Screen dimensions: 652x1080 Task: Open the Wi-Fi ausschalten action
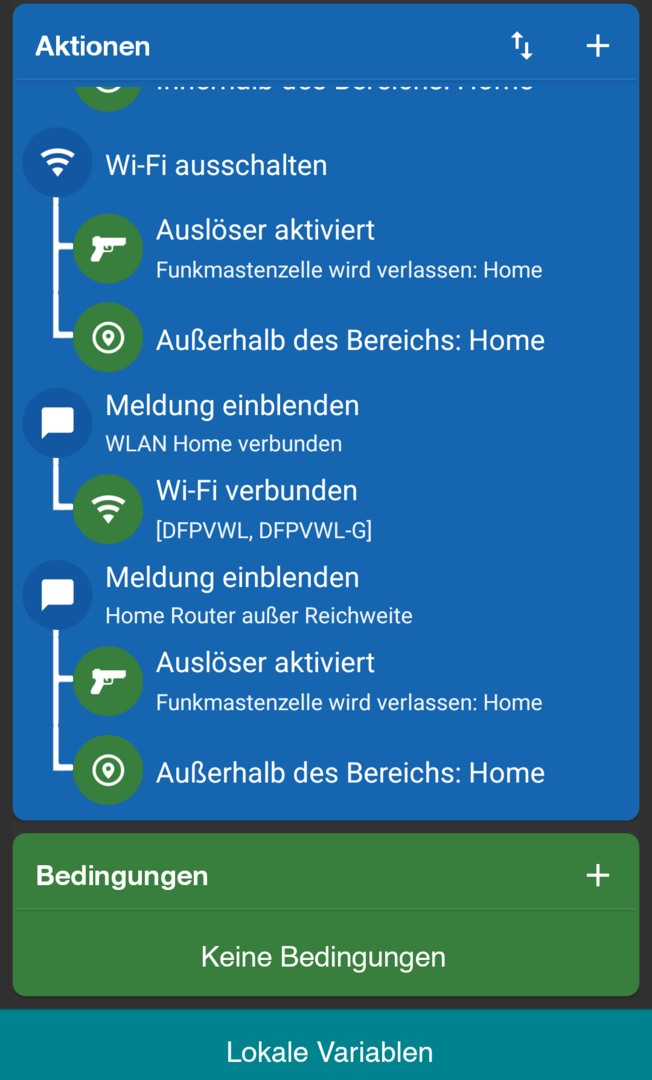click(216, 165)
